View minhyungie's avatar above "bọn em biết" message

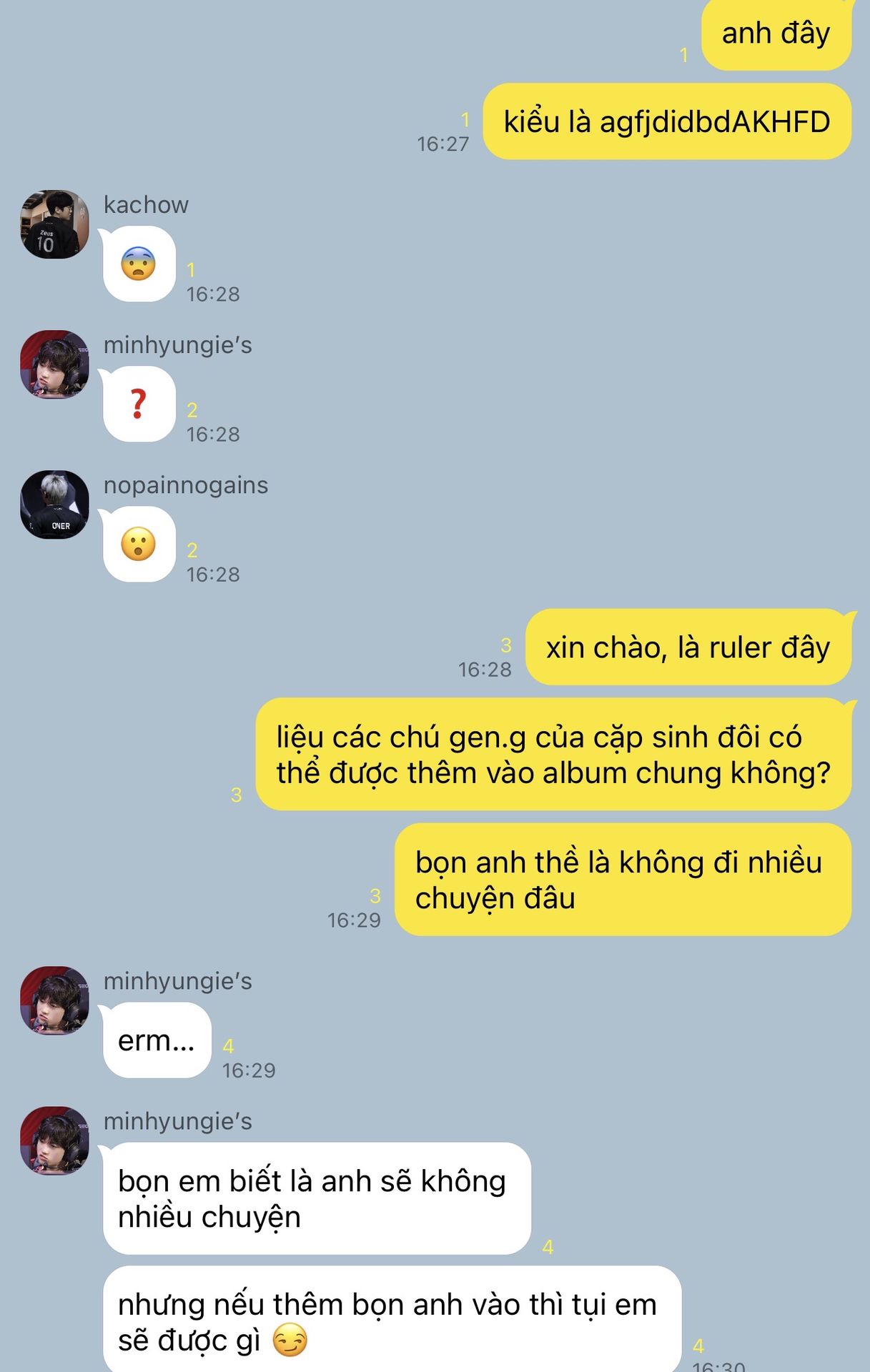coord(54,1140)
